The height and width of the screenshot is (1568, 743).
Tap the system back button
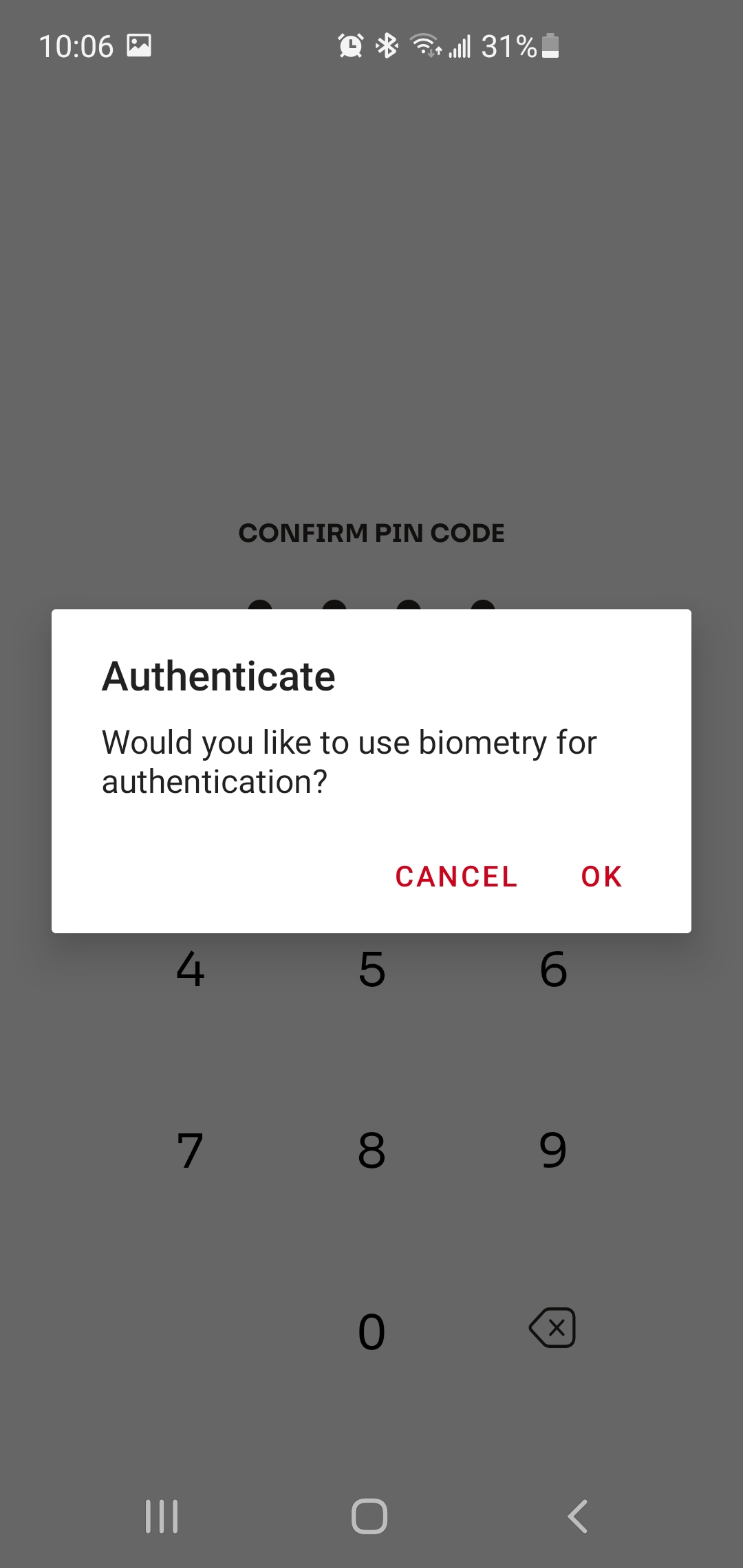point(578,1516)
